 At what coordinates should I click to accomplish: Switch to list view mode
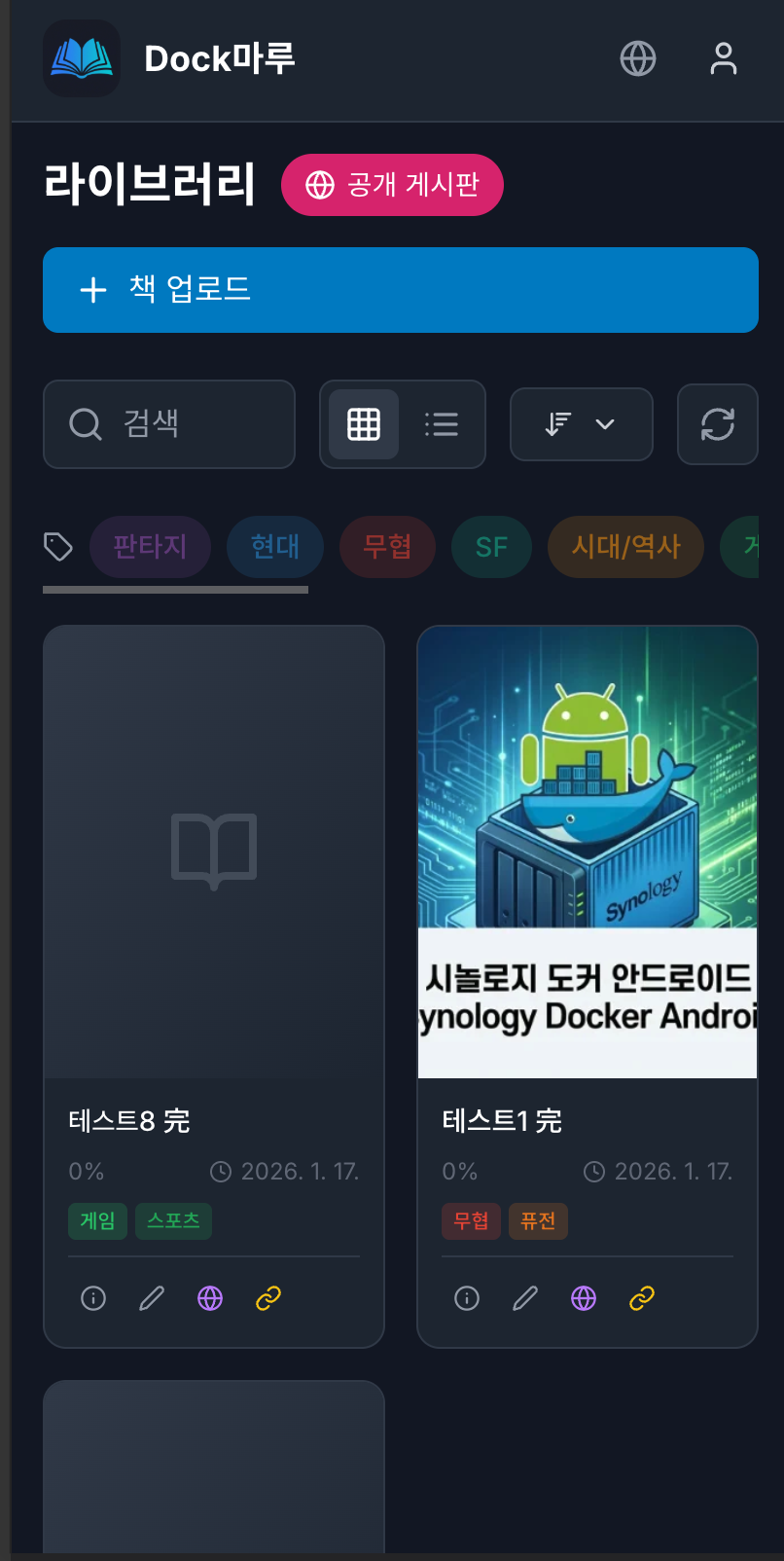point(443,424)
